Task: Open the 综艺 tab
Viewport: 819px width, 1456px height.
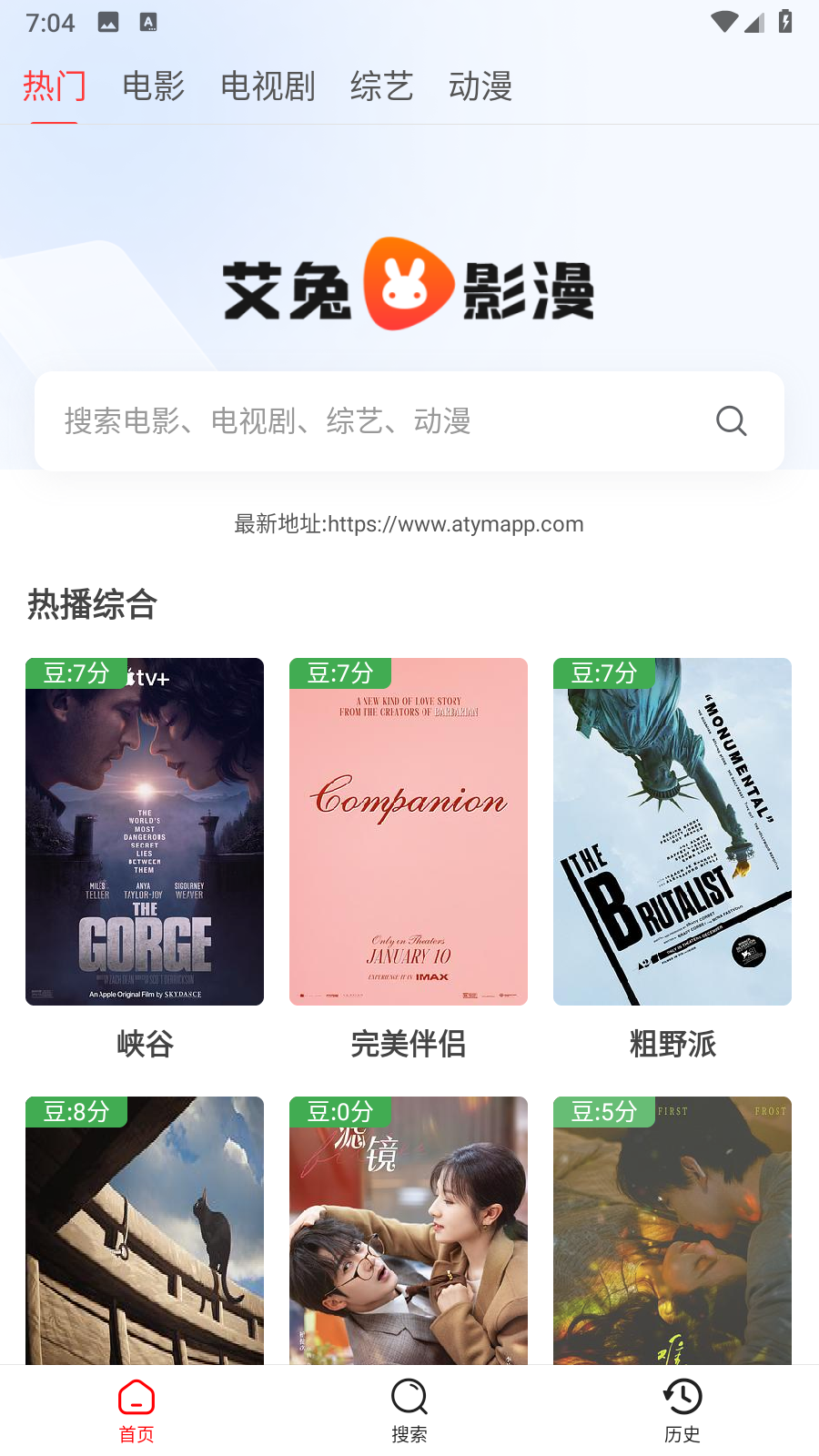Action: point(381,86)
